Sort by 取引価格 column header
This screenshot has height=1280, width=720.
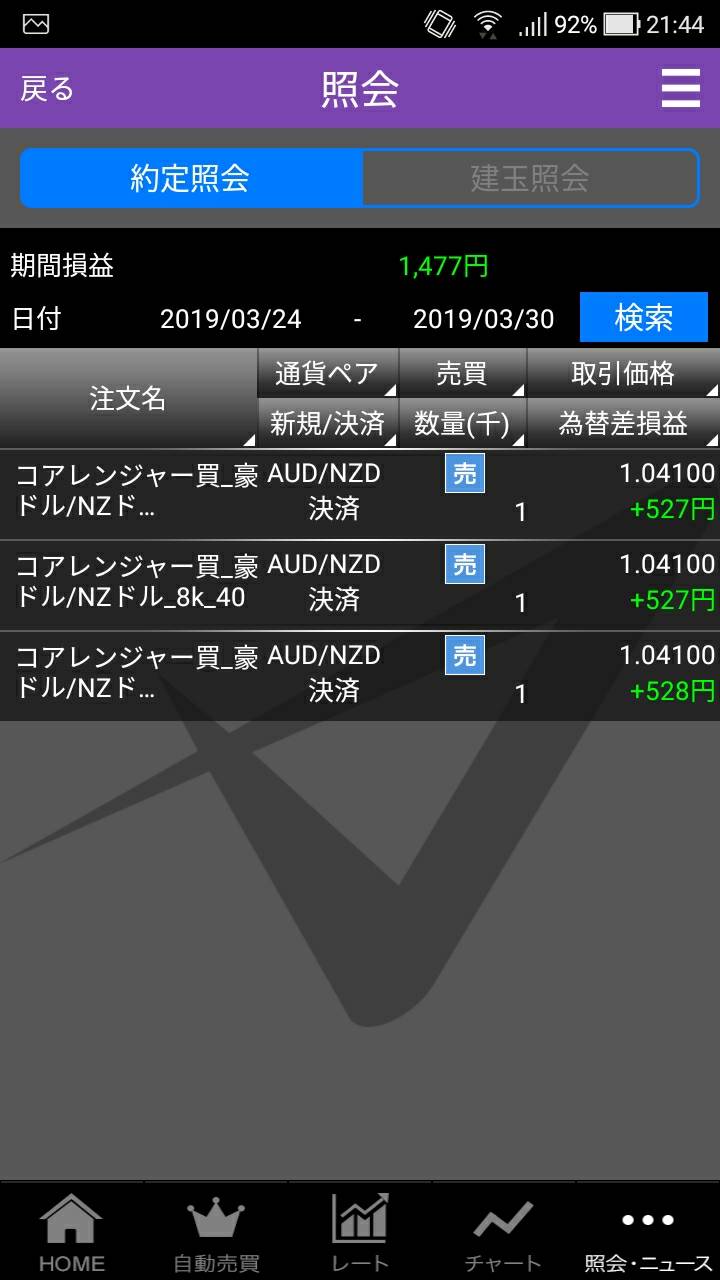pos(622,374)
